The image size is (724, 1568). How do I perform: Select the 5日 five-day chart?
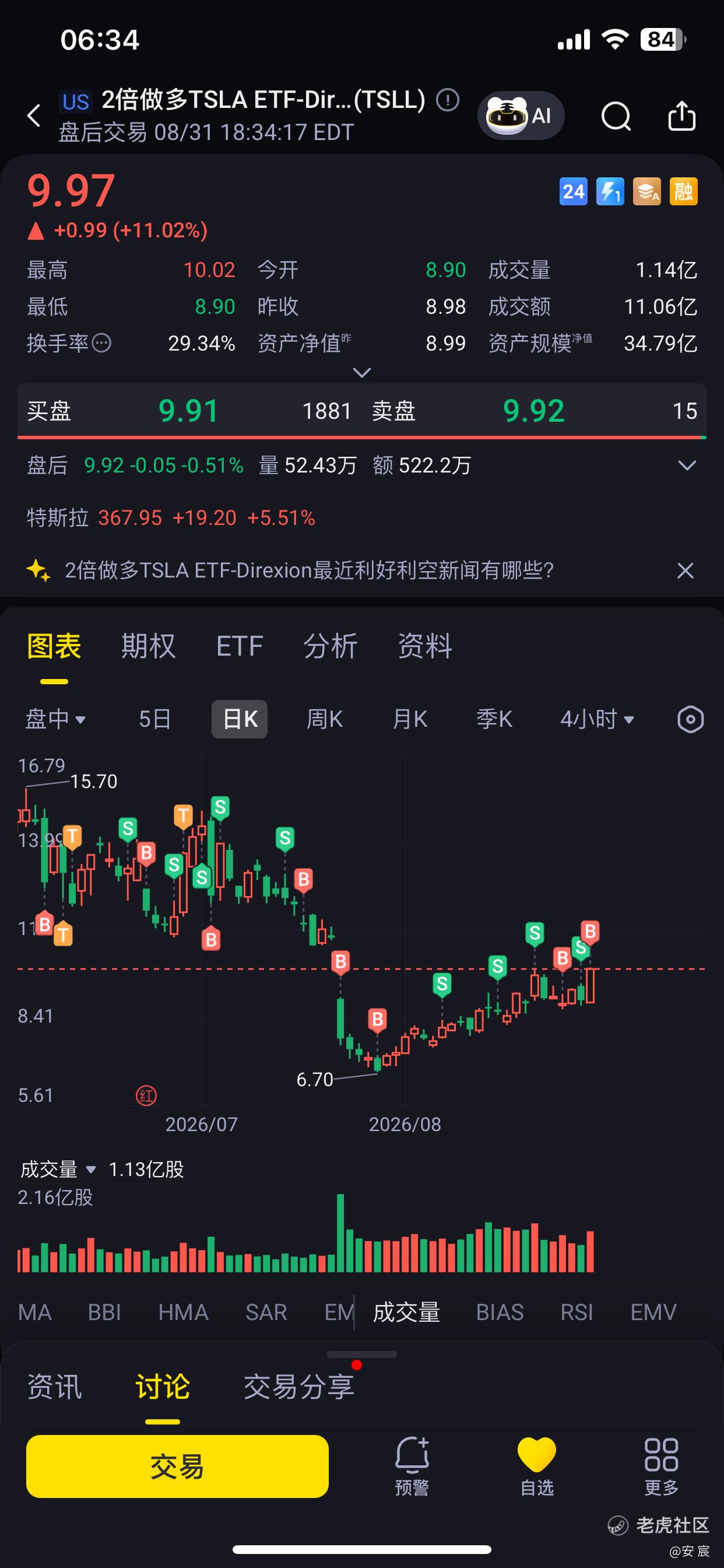(154, 719)
